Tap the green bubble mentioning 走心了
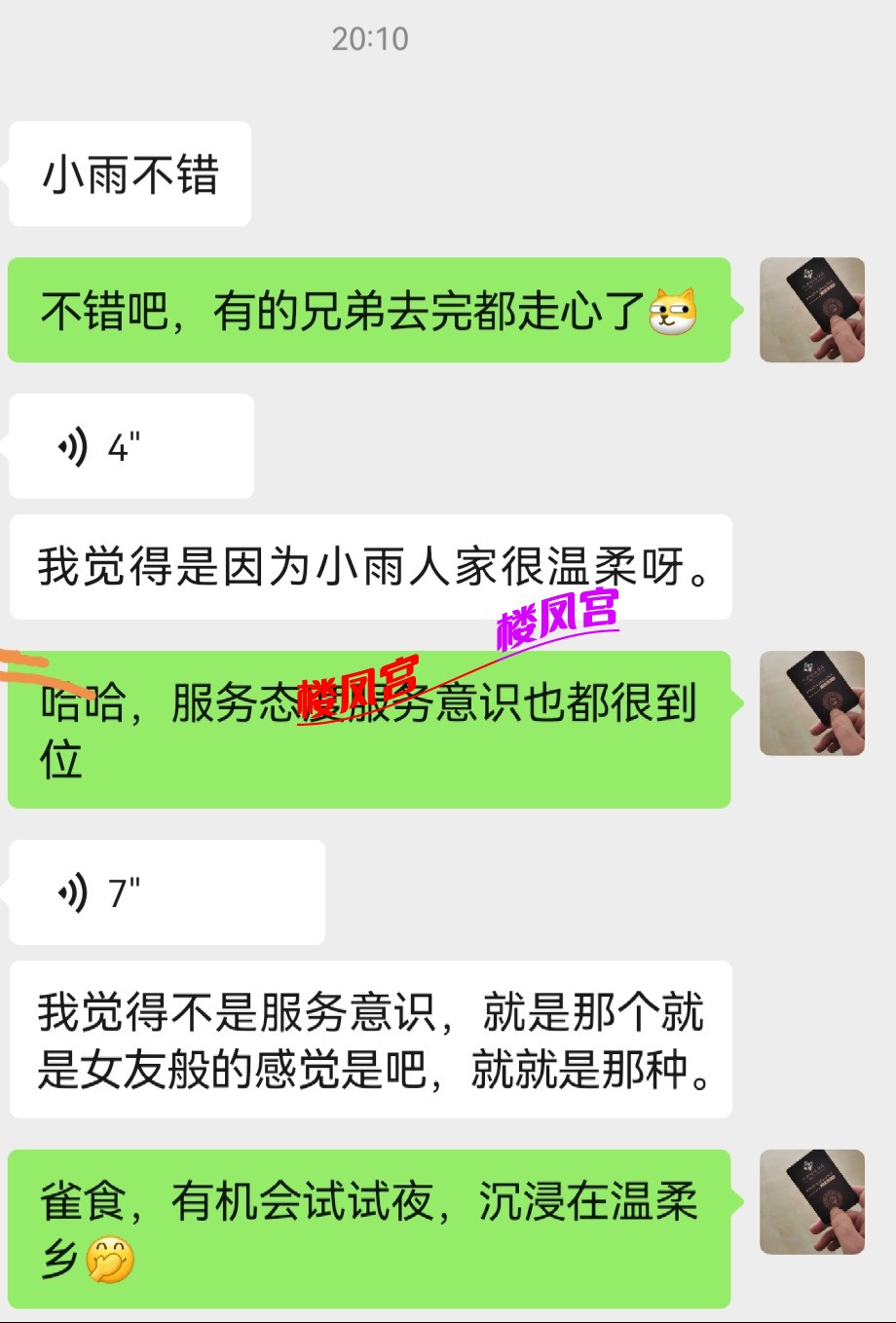The width and height of the screenshot is (896, 1323). point(370,310)
